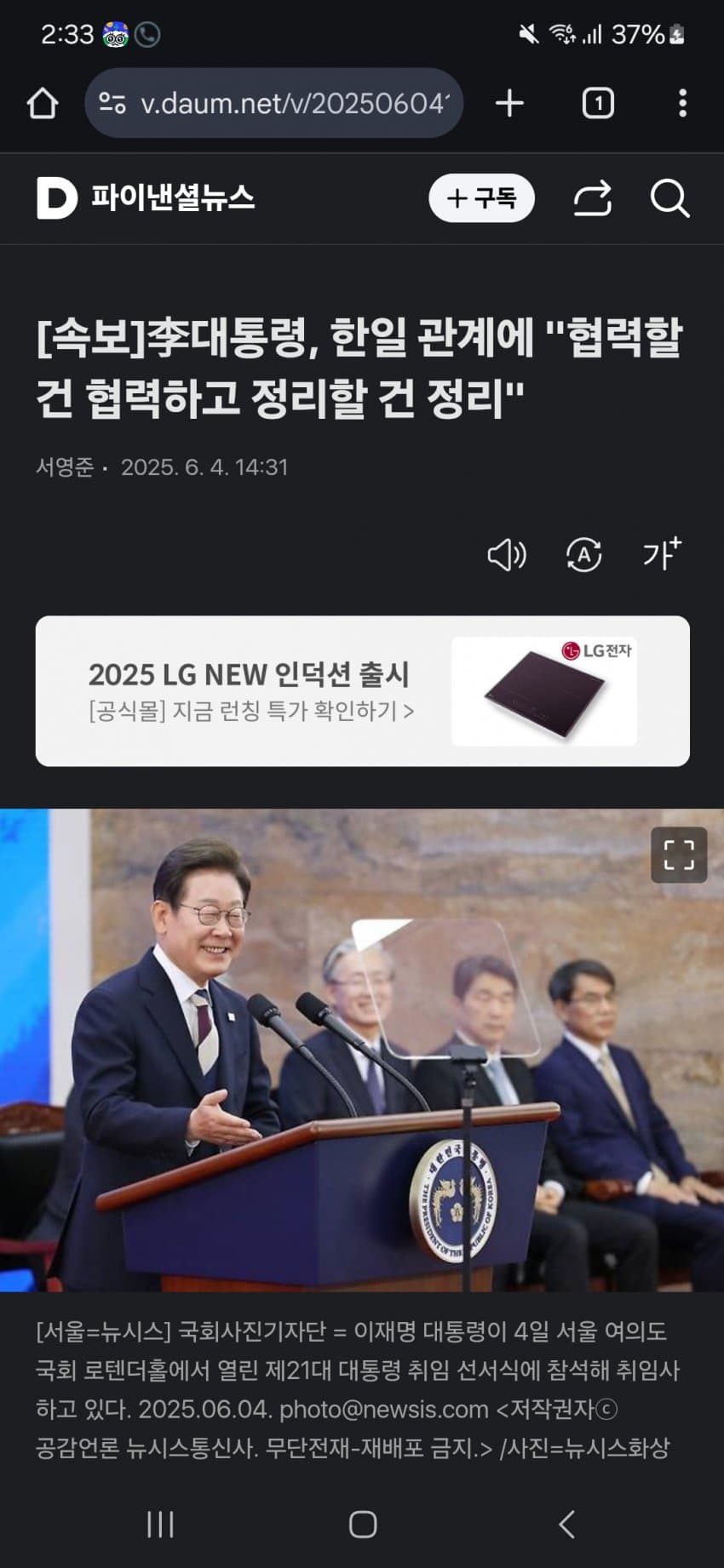Open browser overflow menu with three dots
Screen dimensions: 724x1568
[x=681, y=103]
